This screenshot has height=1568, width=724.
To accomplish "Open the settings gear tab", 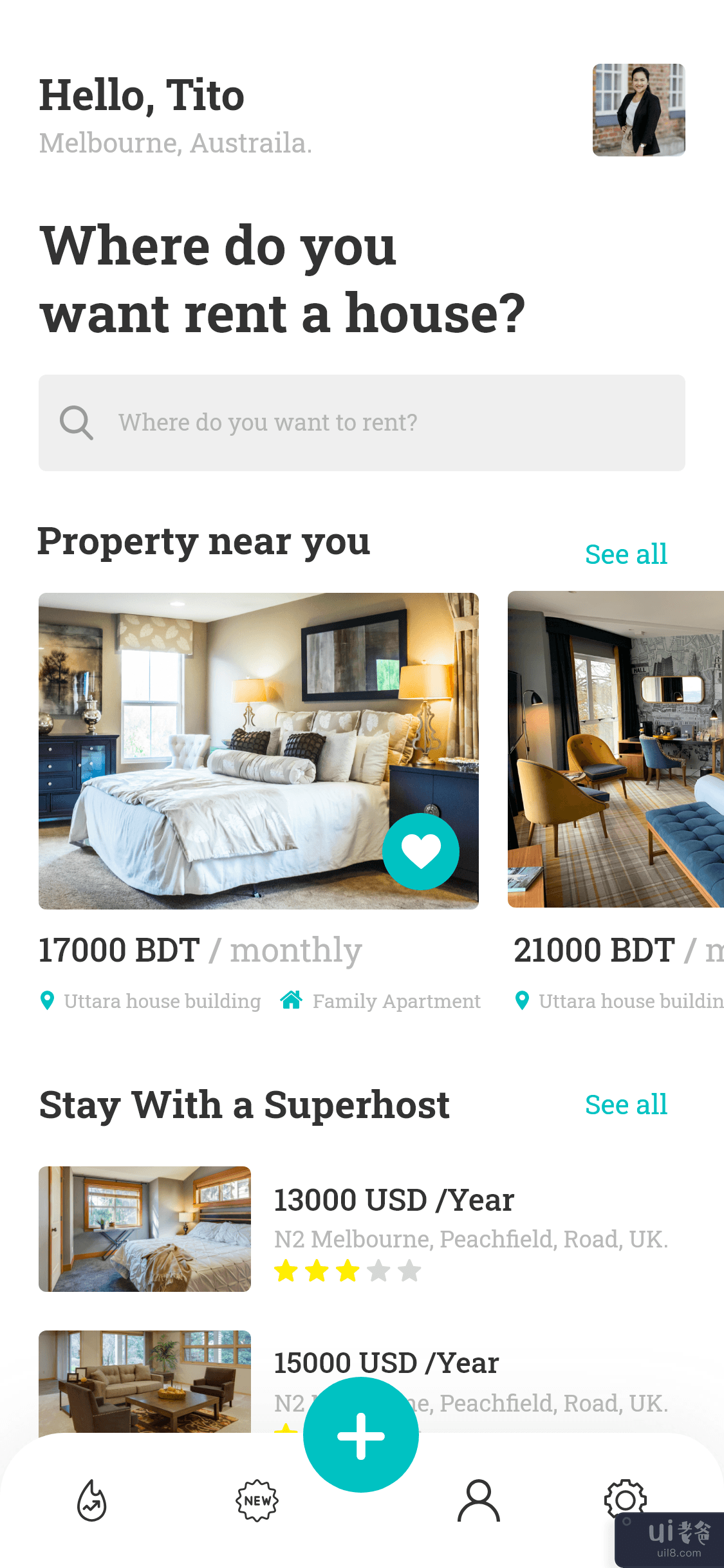I will click(x=625, y=1499).
